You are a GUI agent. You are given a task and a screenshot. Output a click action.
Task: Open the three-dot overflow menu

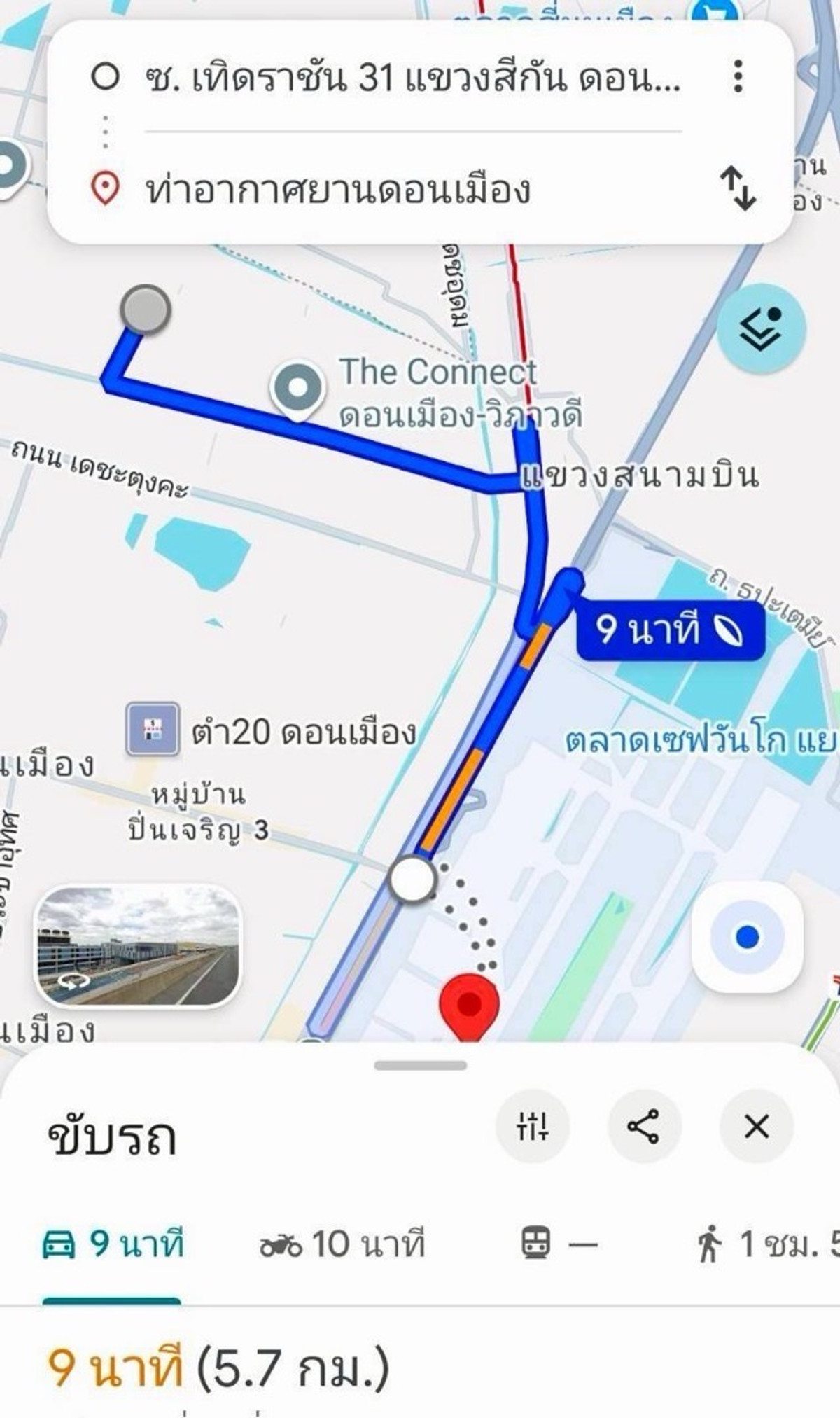[x=737, y=76]
